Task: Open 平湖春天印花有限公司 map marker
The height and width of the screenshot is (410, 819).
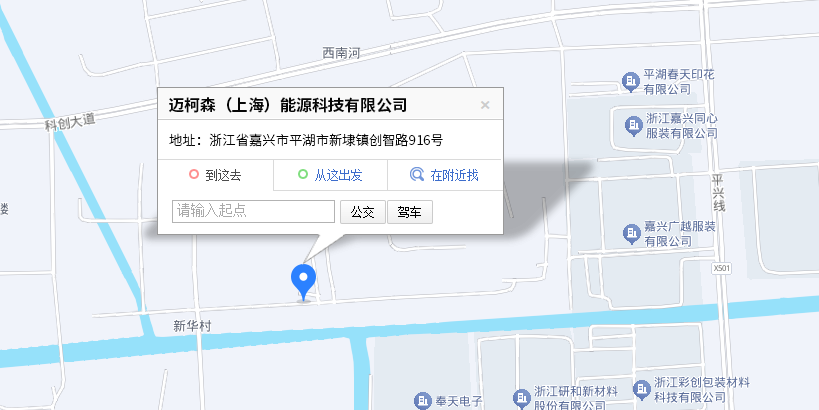Action: [x=631, y=81]
